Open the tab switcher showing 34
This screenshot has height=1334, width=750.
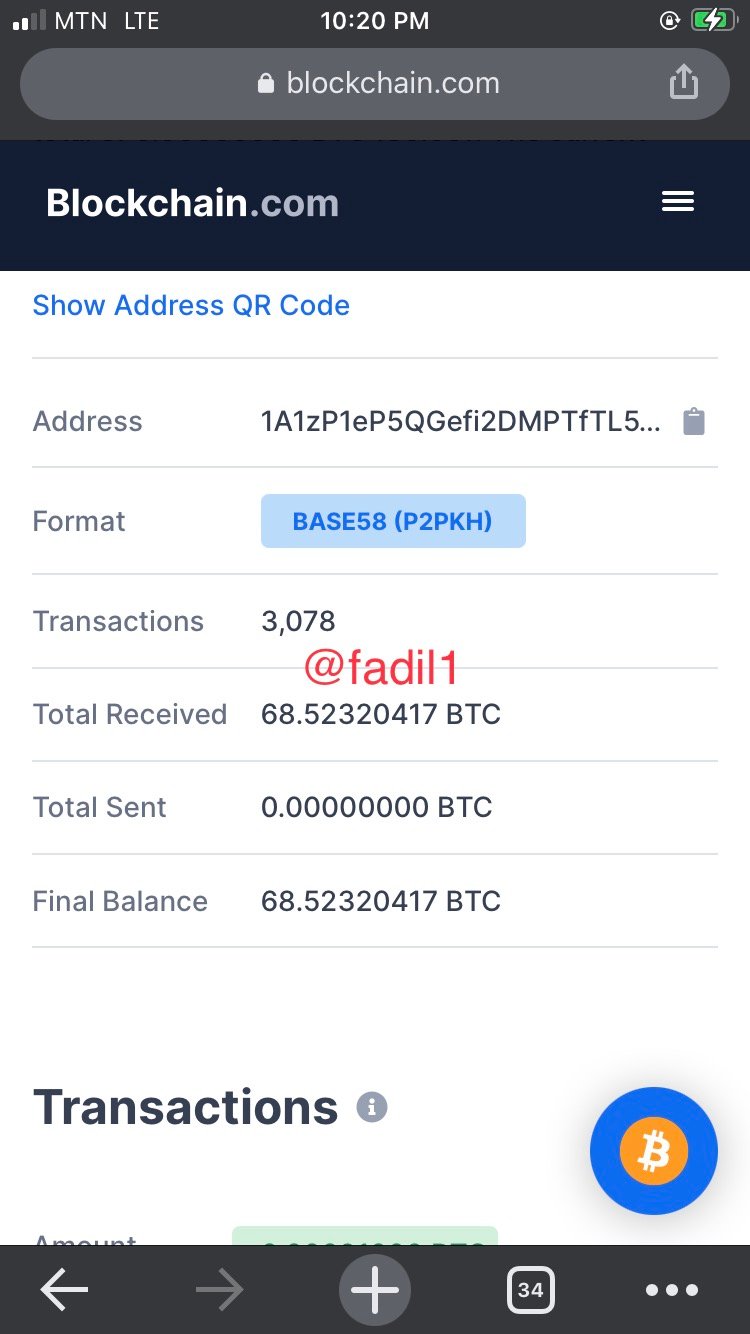click(530, 1290)
